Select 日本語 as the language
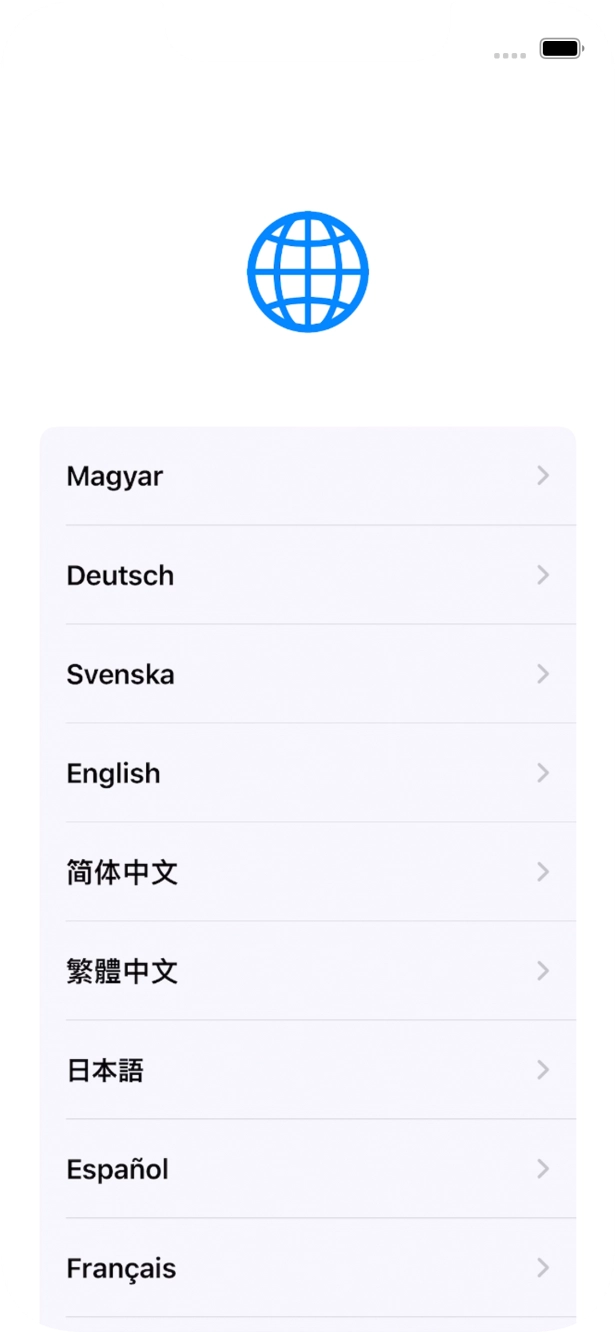 pyautogui.click(x=307, y=1070)
